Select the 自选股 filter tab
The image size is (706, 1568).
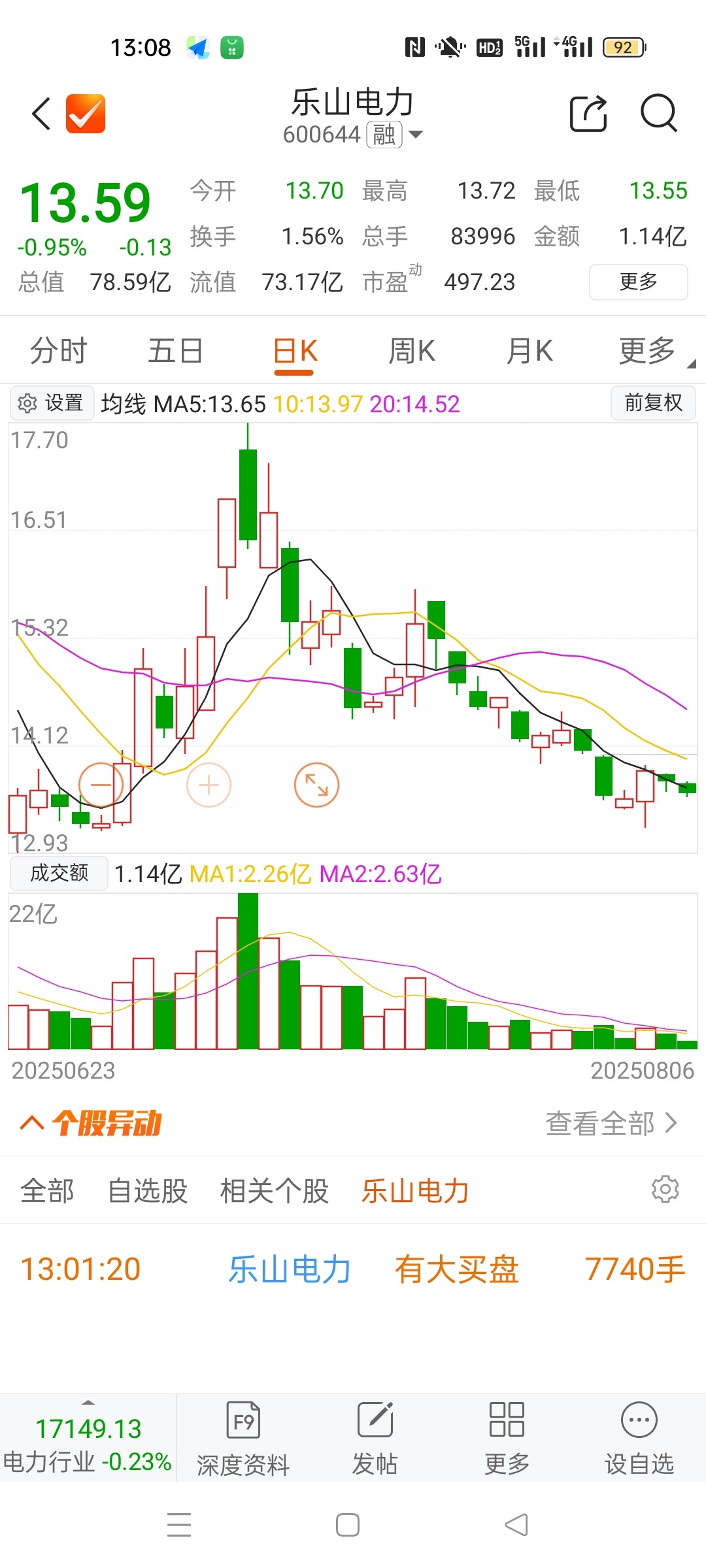tap(148, 1190)
